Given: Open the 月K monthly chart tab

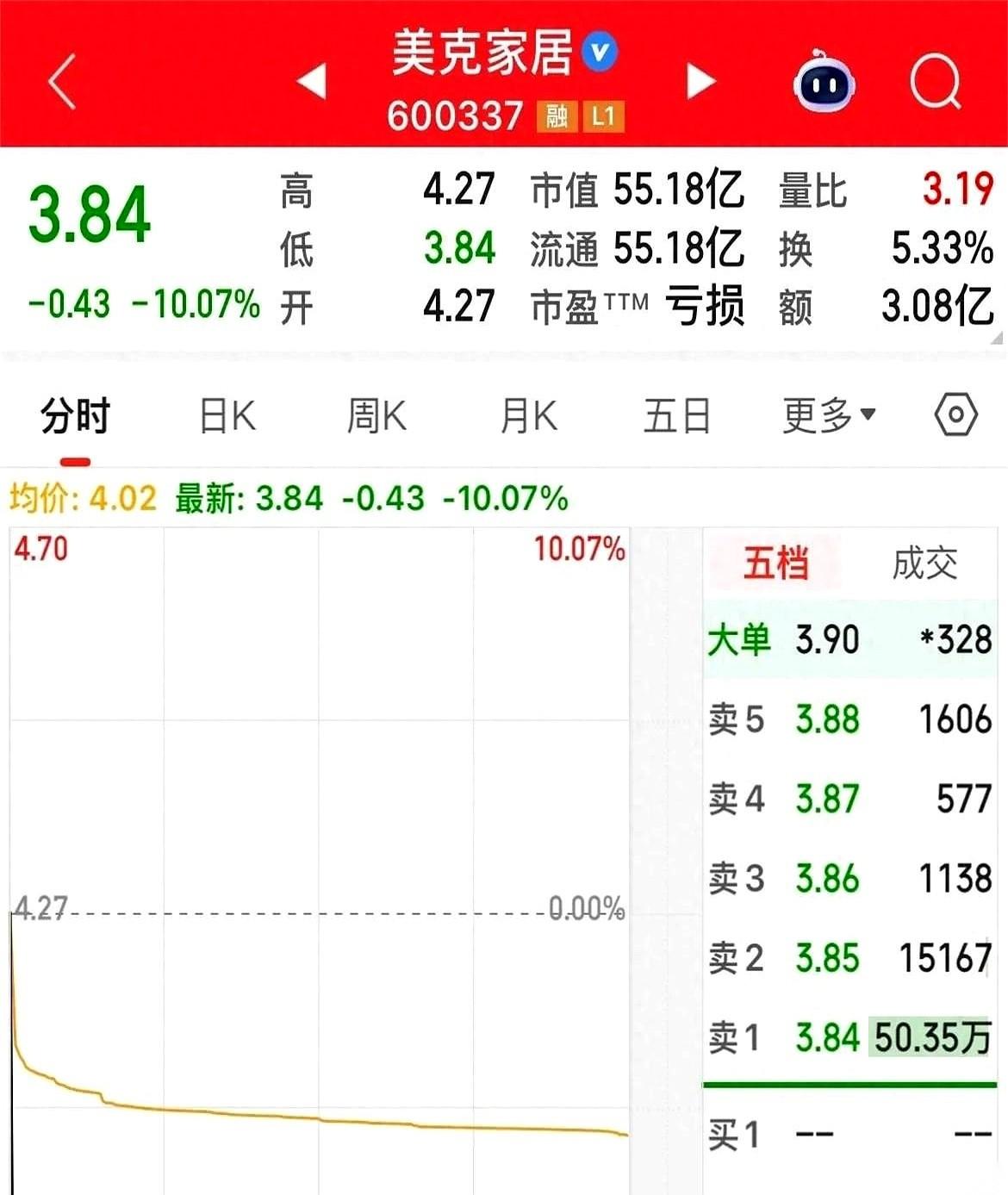Looking at the screenshot, I should [x=532, y=416].
